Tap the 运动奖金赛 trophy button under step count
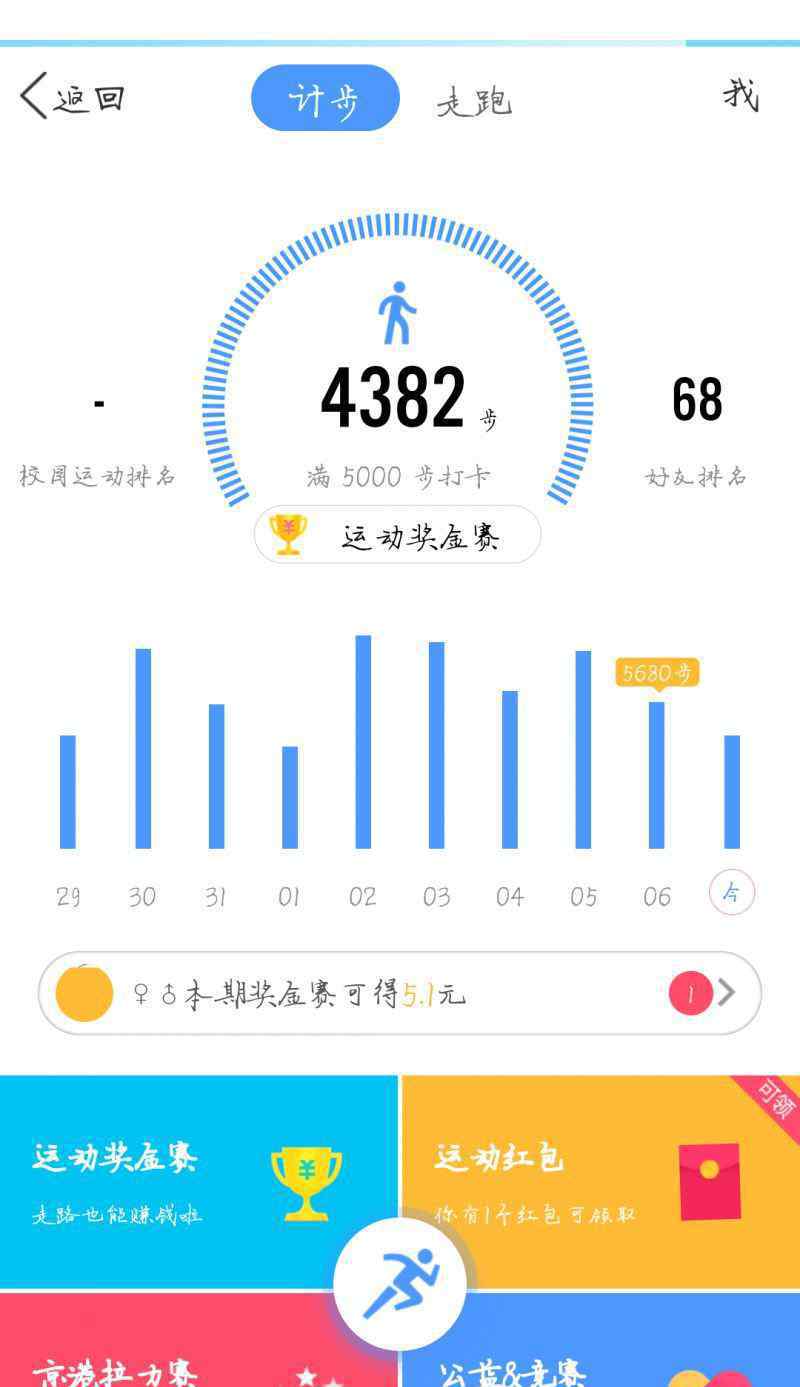The height and width of the screenshot is (1387, 800). click(x=397, y=535)
